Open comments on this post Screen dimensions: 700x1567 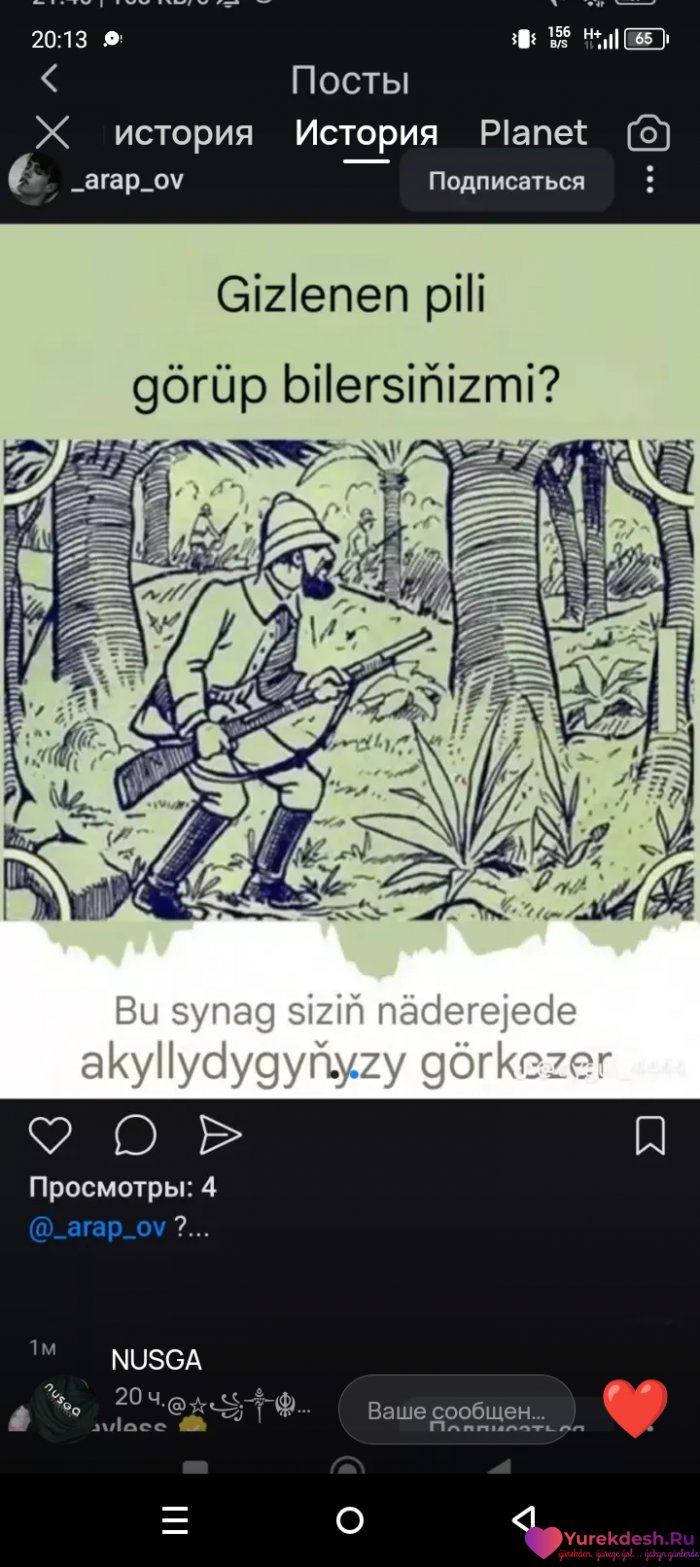click(135, 1135)
